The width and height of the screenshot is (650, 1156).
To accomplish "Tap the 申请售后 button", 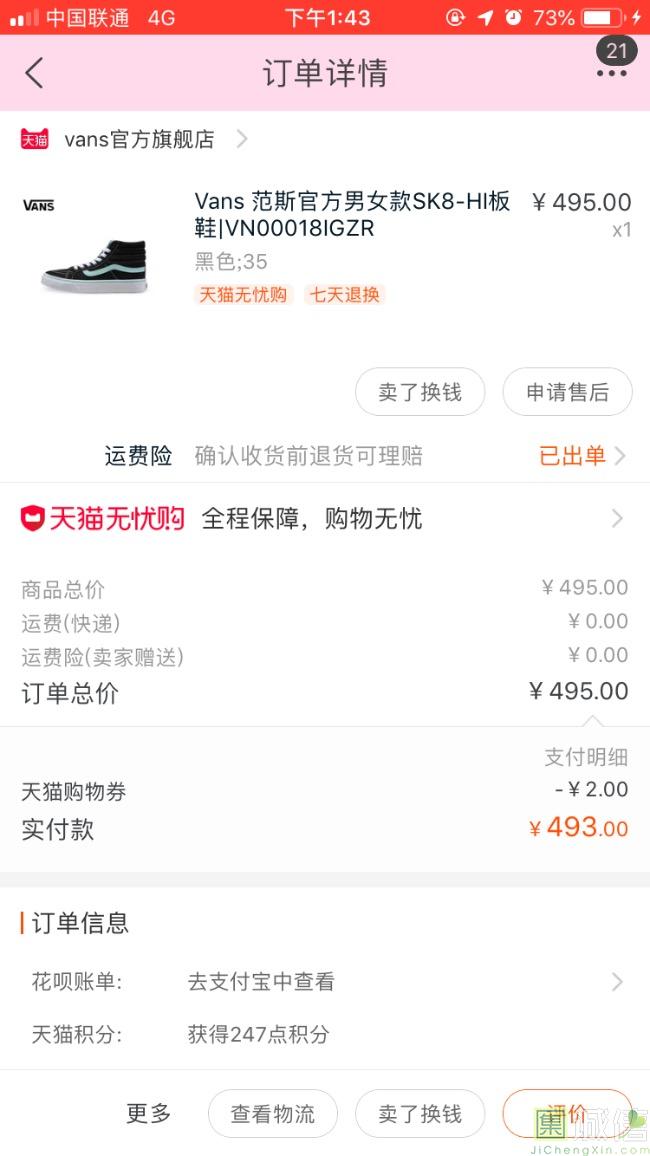I will [567, 393].
